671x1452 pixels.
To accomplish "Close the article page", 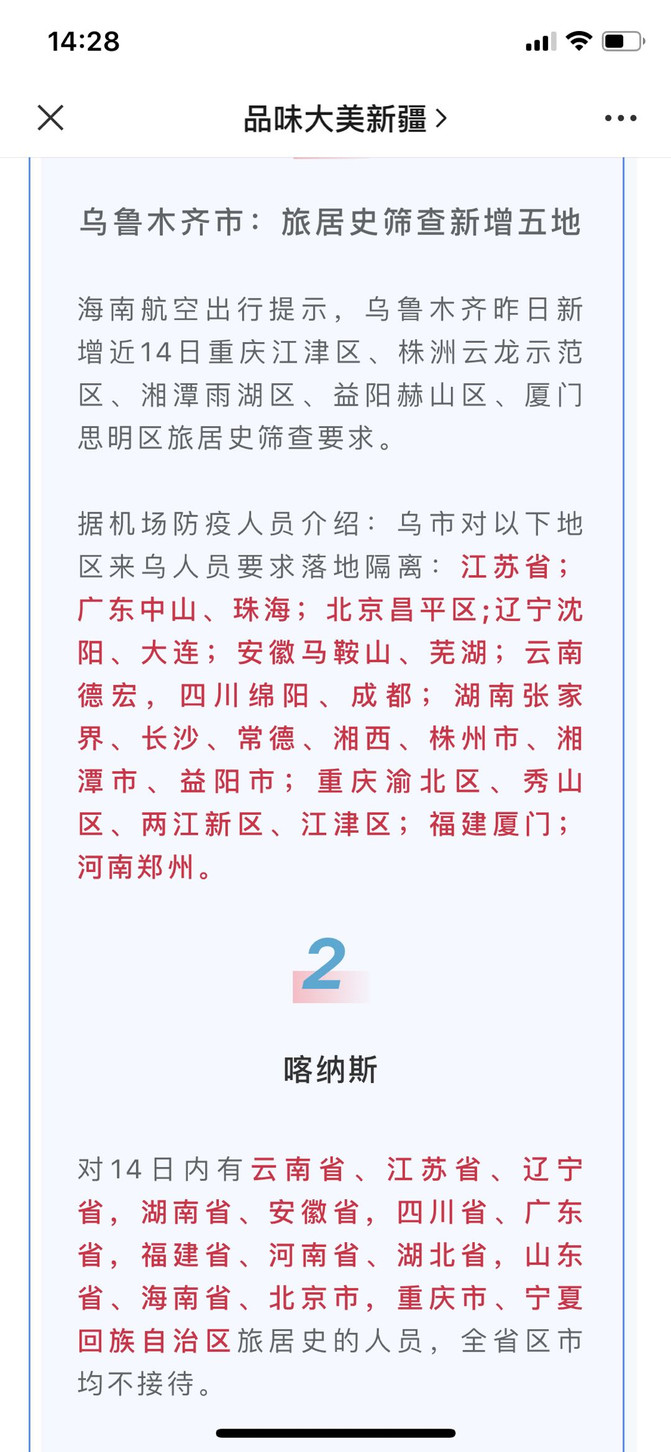I will [51, 118].
